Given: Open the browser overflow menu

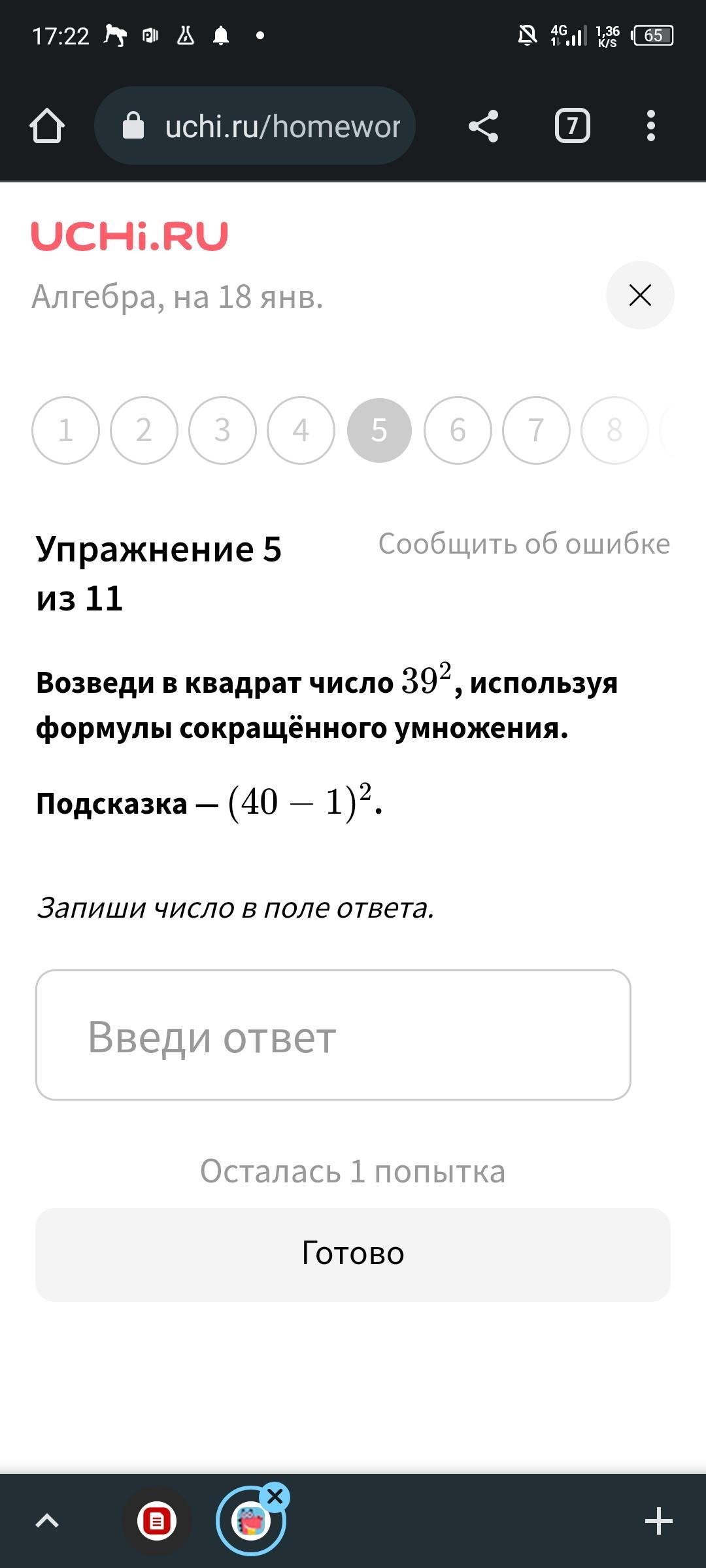Looking at the screenshot, I should [650, 125].
